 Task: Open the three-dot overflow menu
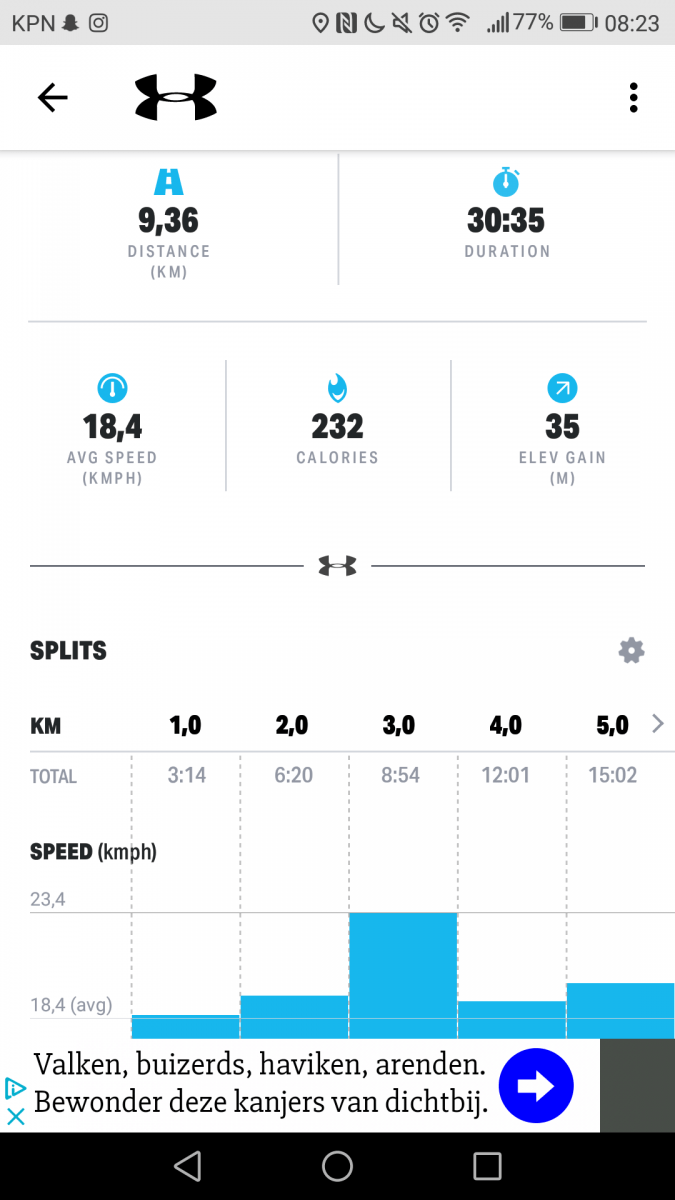[x=633, y=97]
